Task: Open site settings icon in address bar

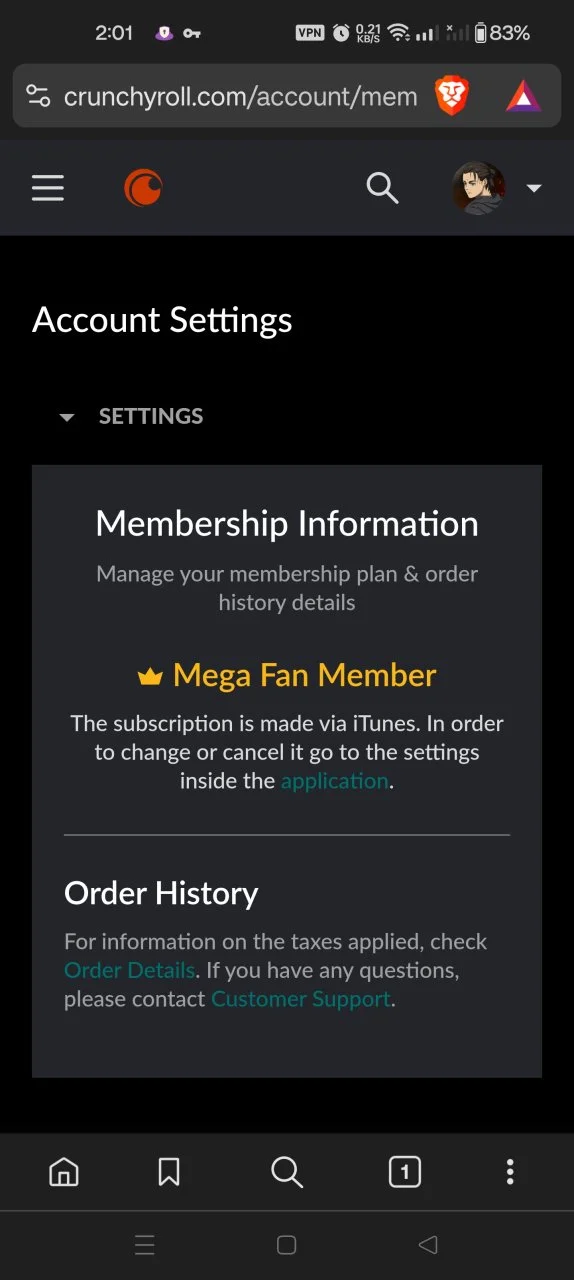Action: coord(38,96)
